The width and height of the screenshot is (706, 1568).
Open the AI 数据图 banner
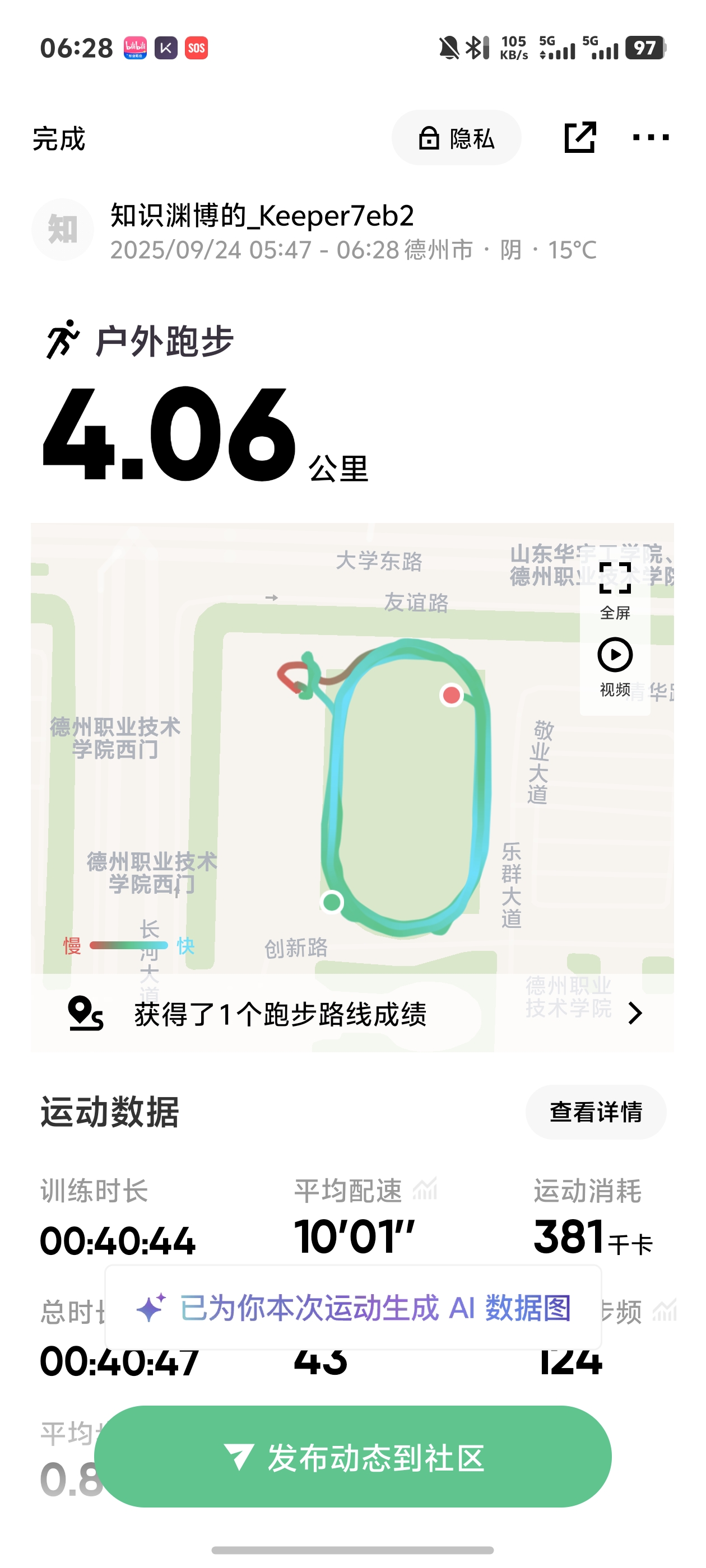(354, 1308)
